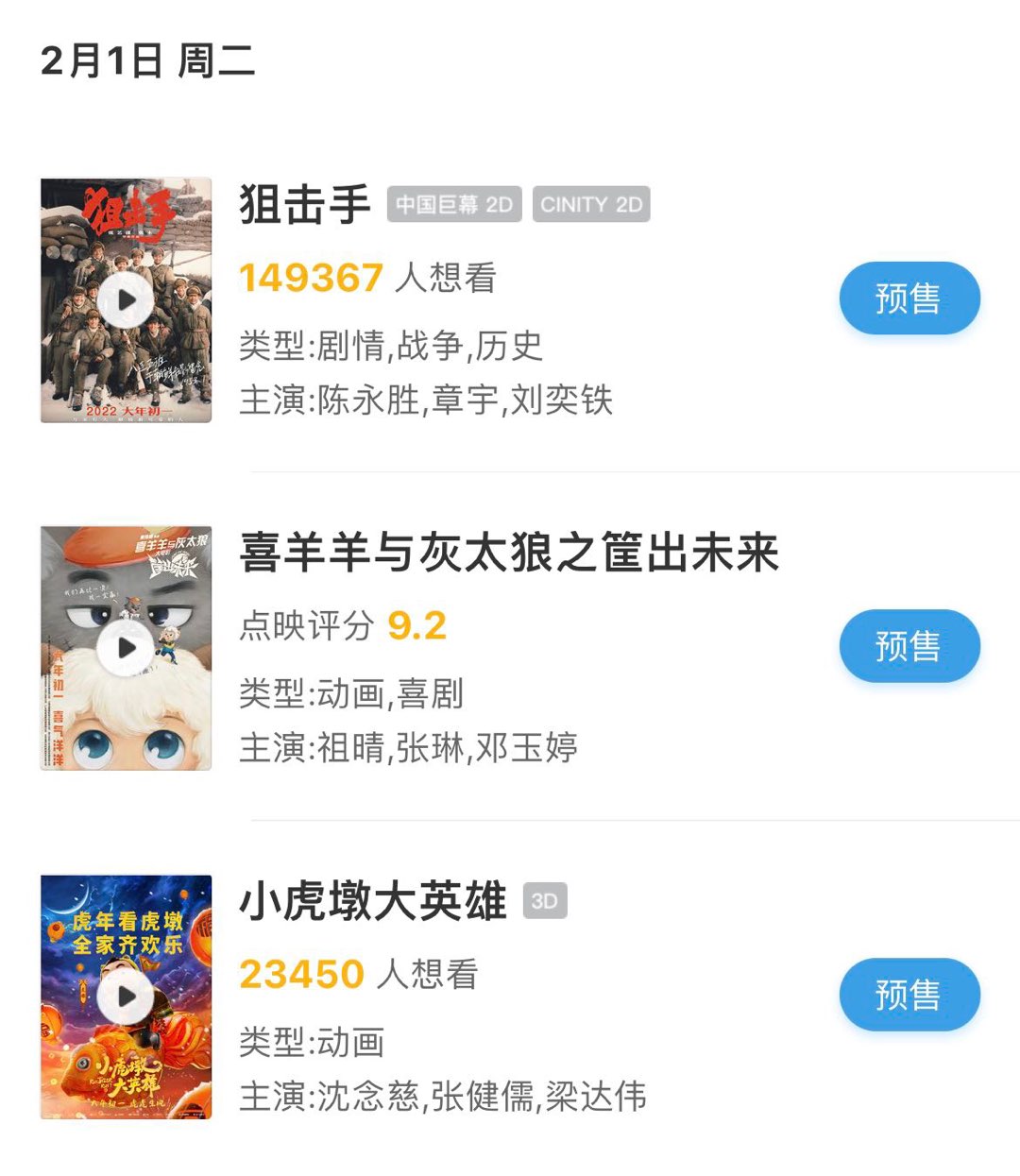Viewport: 1020px width, 1176px height.
Task: Tap 预售 for 喜羊羊与灰太狼之筐出未来
Action: click(x=909, y=646)
